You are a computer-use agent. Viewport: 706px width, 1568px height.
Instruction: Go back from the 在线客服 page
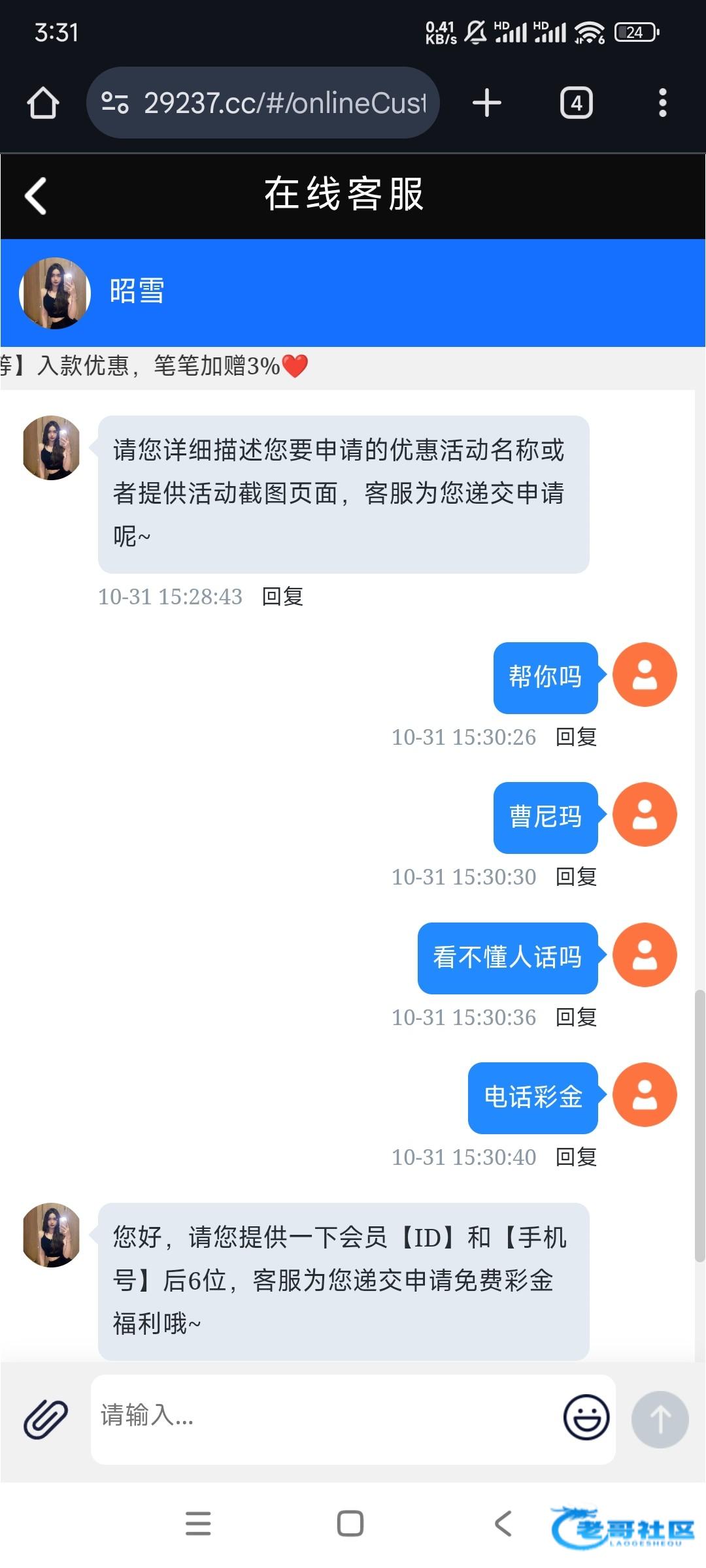pyautogui.click(x=37, y=196)
